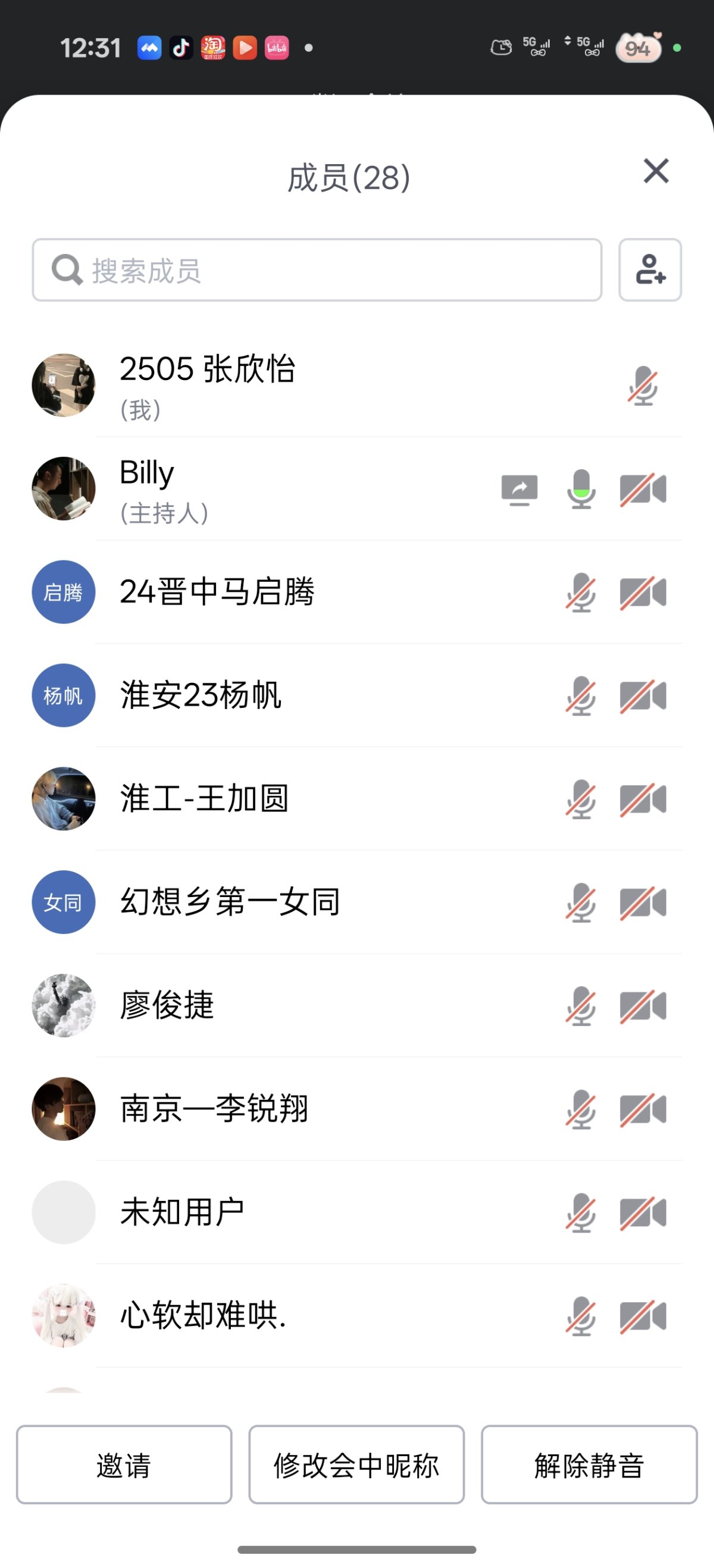Open bilibili from the status bar

coord(276,47)
